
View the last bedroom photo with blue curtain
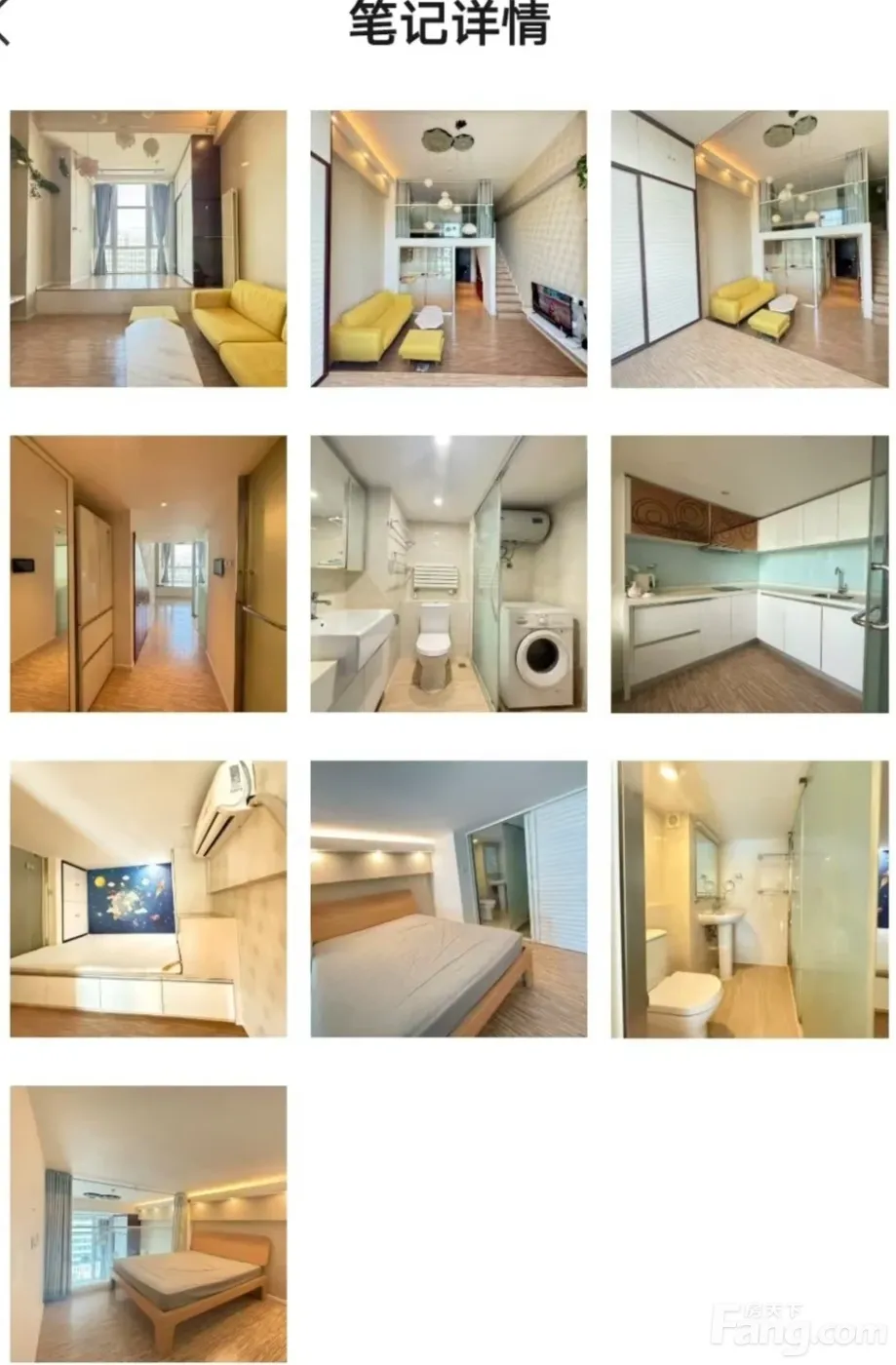(148, 1224)
